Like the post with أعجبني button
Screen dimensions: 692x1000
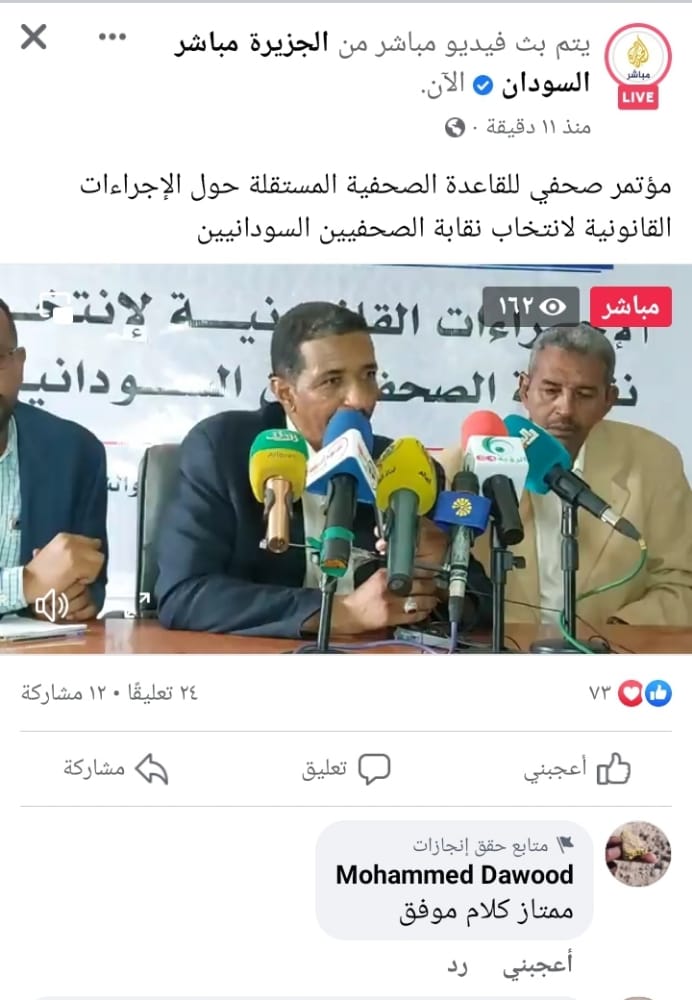pos(578,769)
